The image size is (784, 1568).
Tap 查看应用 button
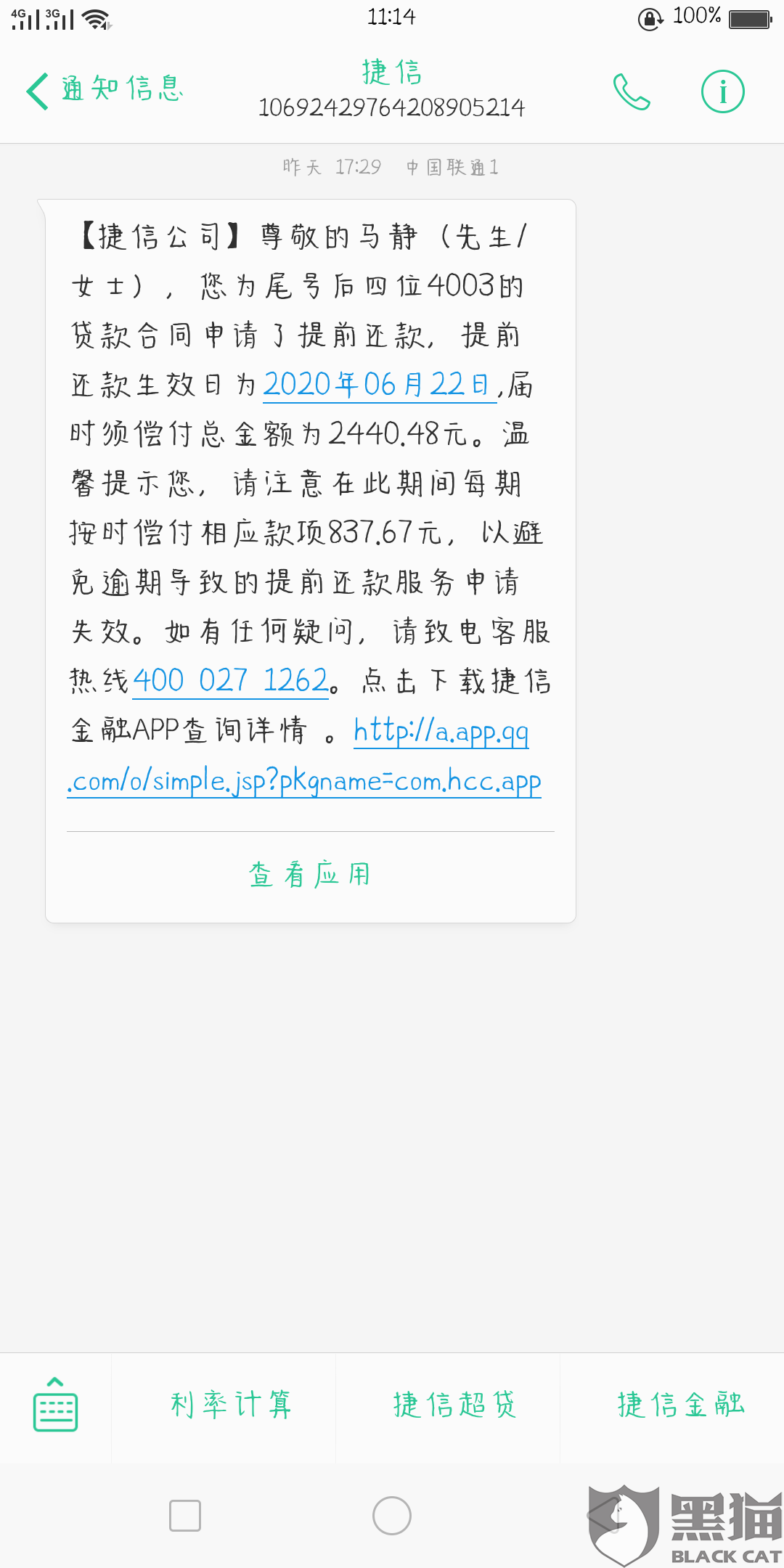(x=310, y=875)
